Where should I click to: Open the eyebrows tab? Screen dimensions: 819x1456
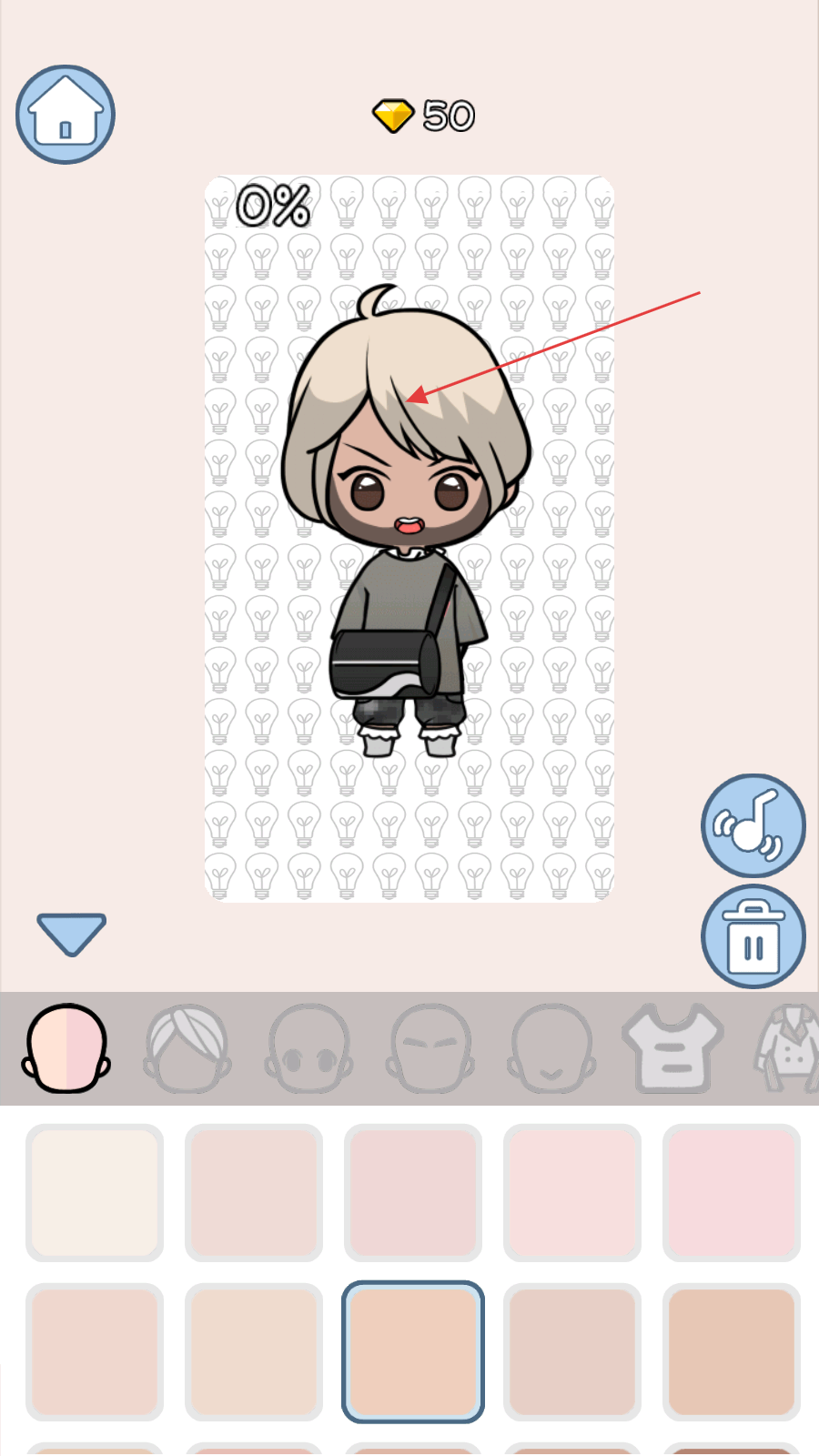click(x=431, y=1049)
